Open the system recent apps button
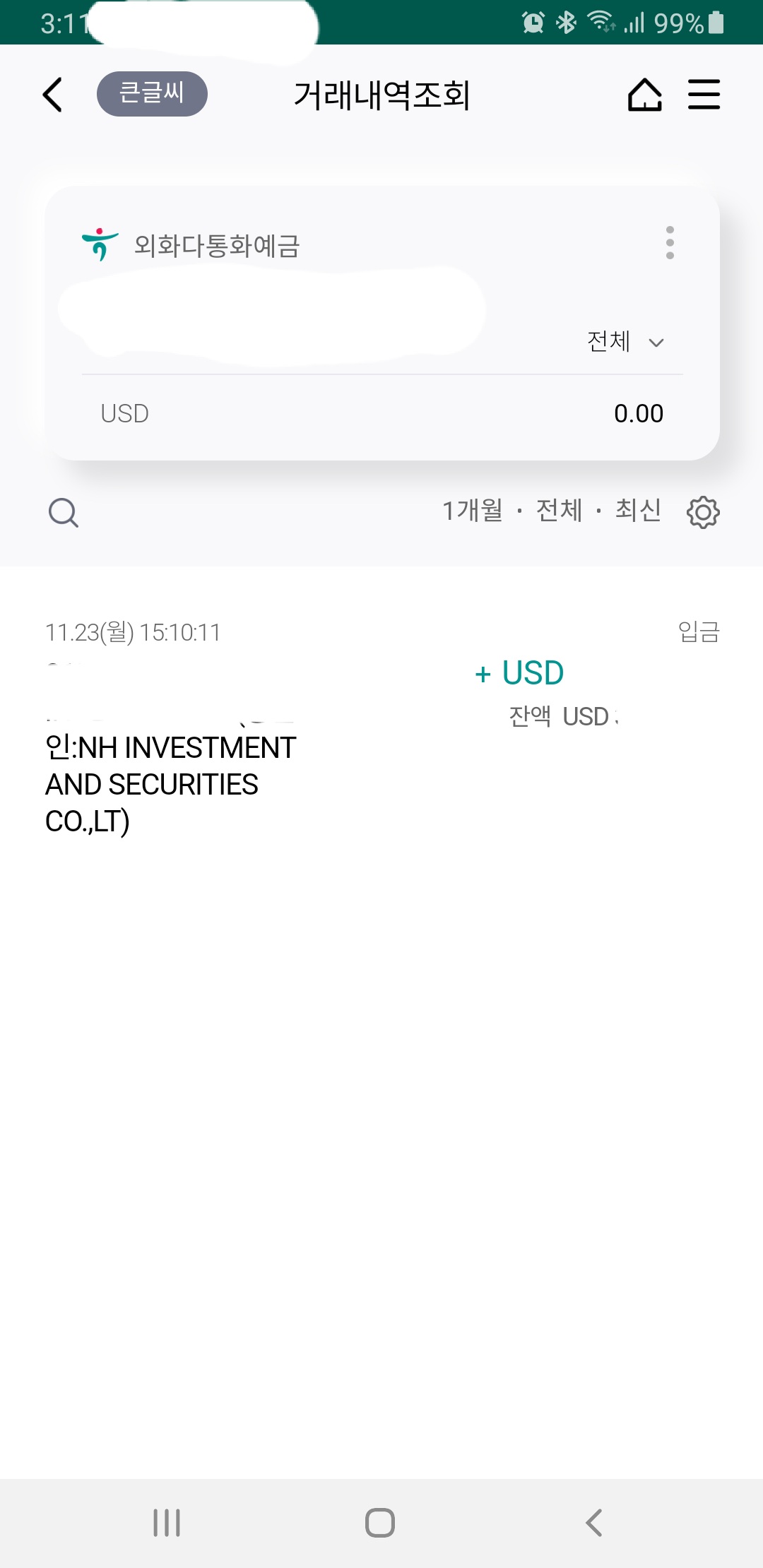This screenshot has height=1568, width=763. 167,1523
